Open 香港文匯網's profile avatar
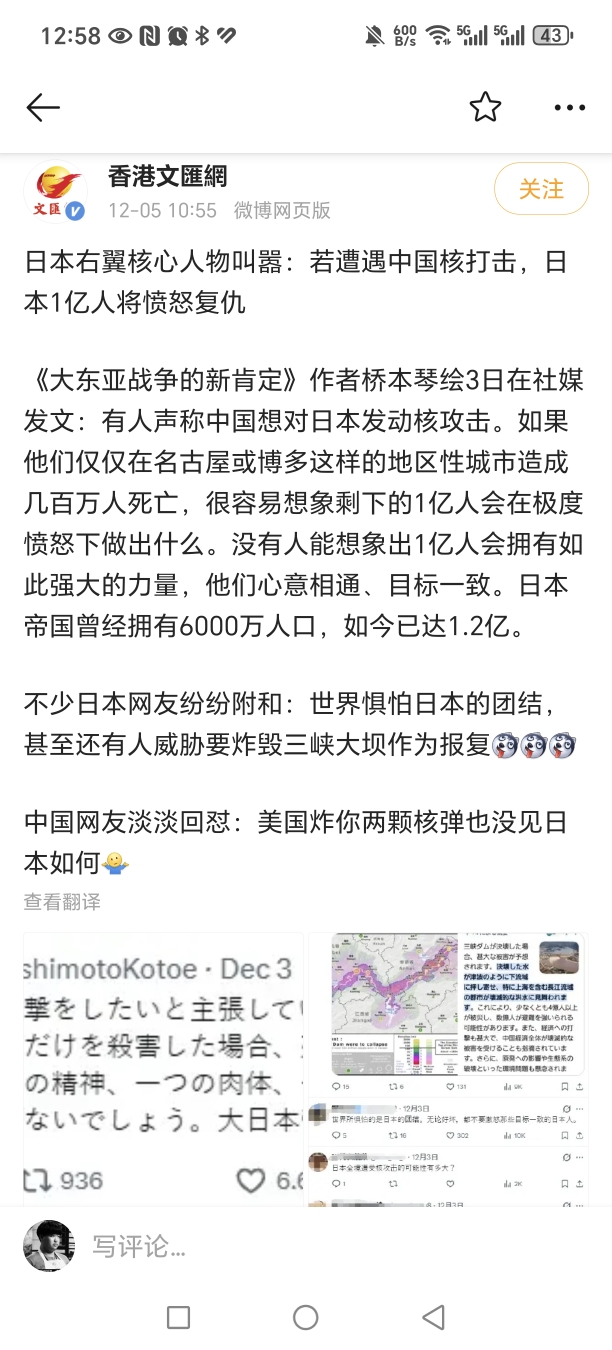612x1350 pixels. pyautogui.click(x=55, y=191)
